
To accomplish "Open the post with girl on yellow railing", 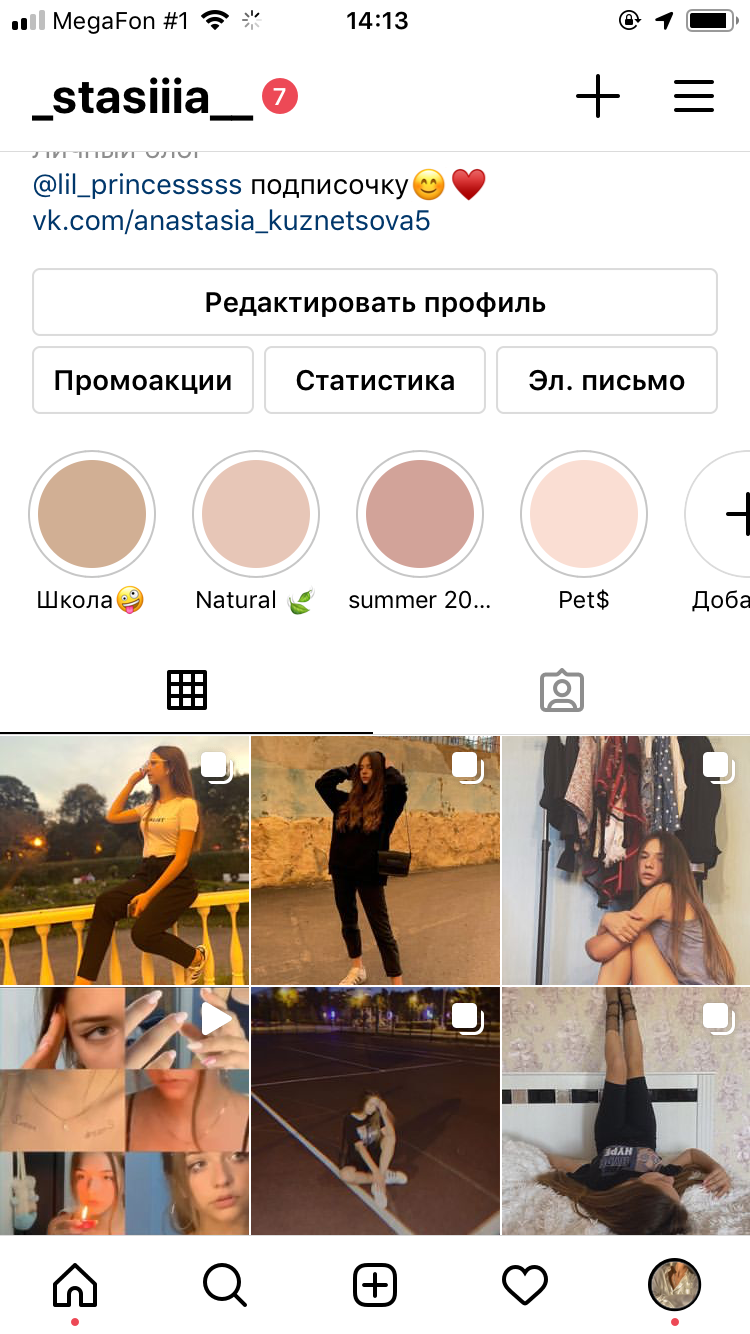I will (124, 860).
